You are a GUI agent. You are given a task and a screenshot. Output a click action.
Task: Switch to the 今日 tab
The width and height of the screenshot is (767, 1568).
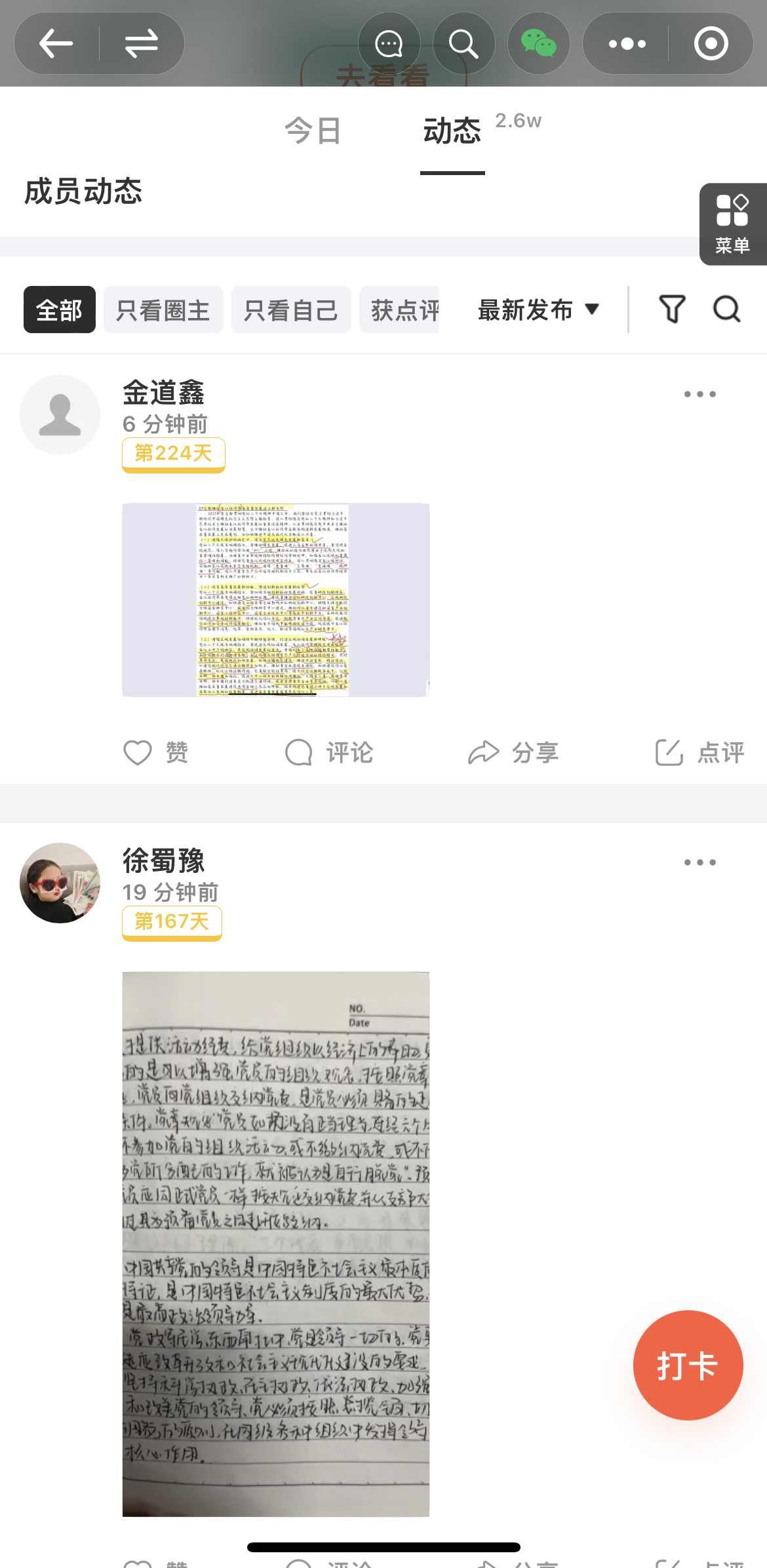coord(313,131)
